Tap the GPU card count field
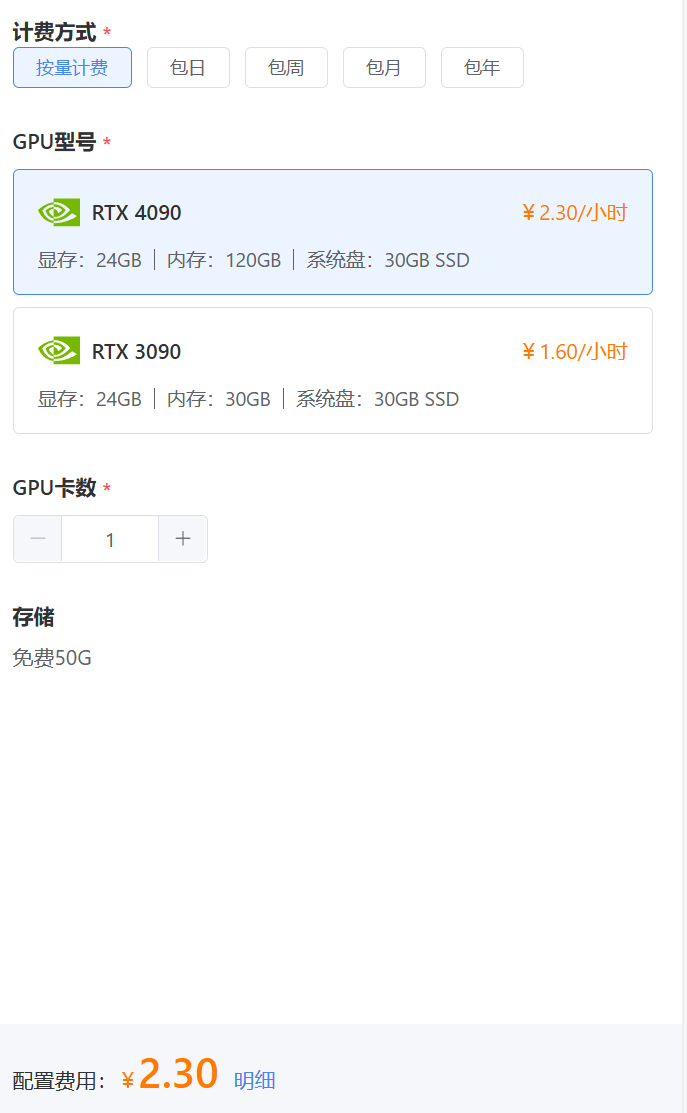The image size is (687, 1113). click(x=110, y=539)
